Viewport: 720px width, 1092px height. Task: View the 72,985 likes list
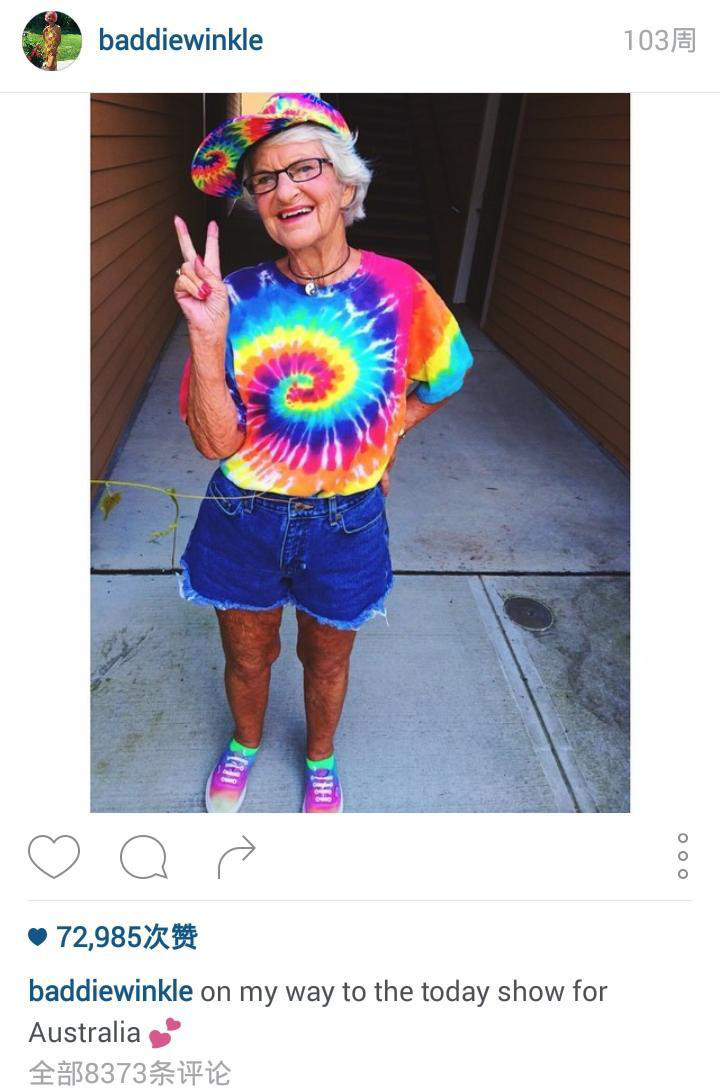[113, 937]
